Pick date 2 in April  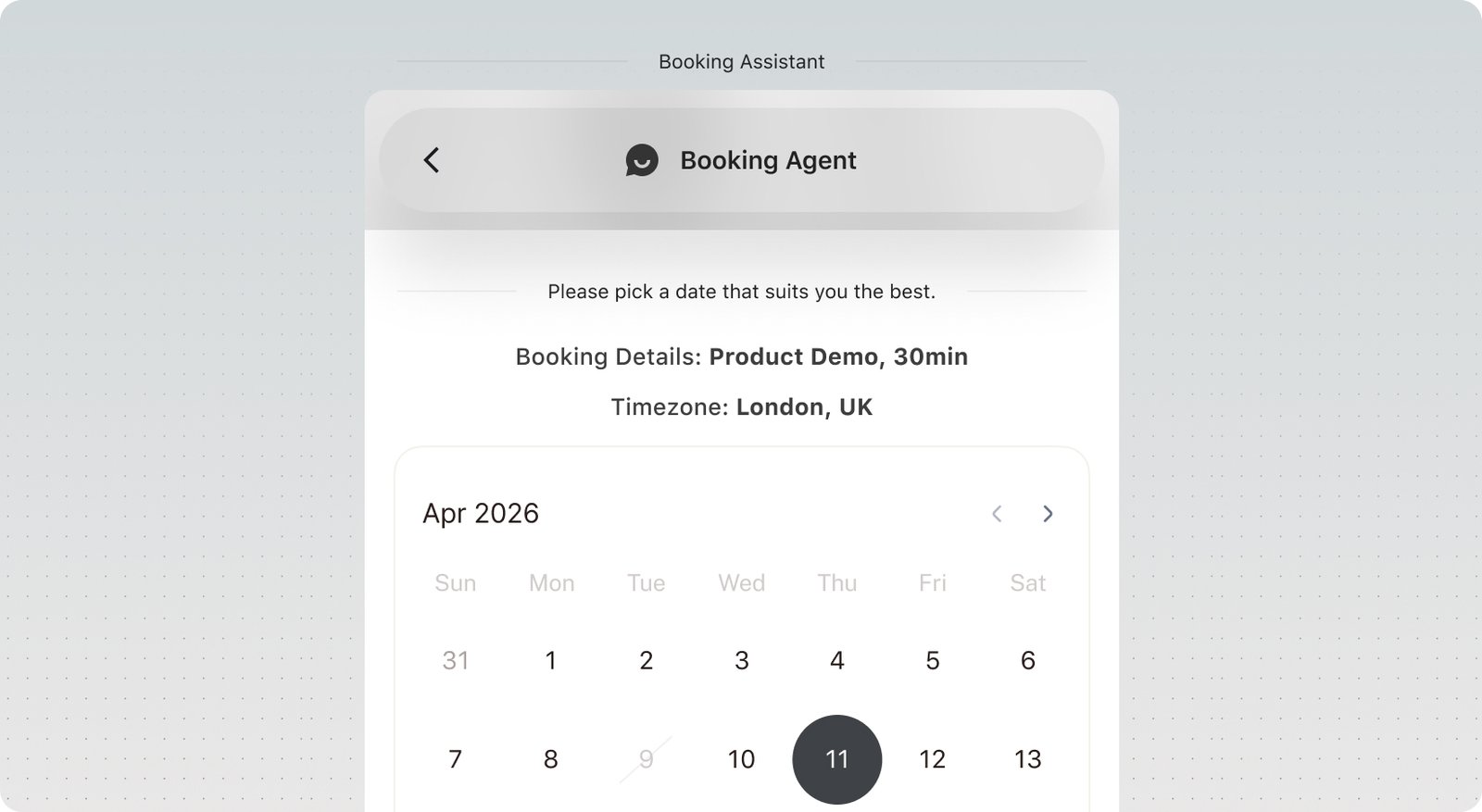[x=647, y=660]
